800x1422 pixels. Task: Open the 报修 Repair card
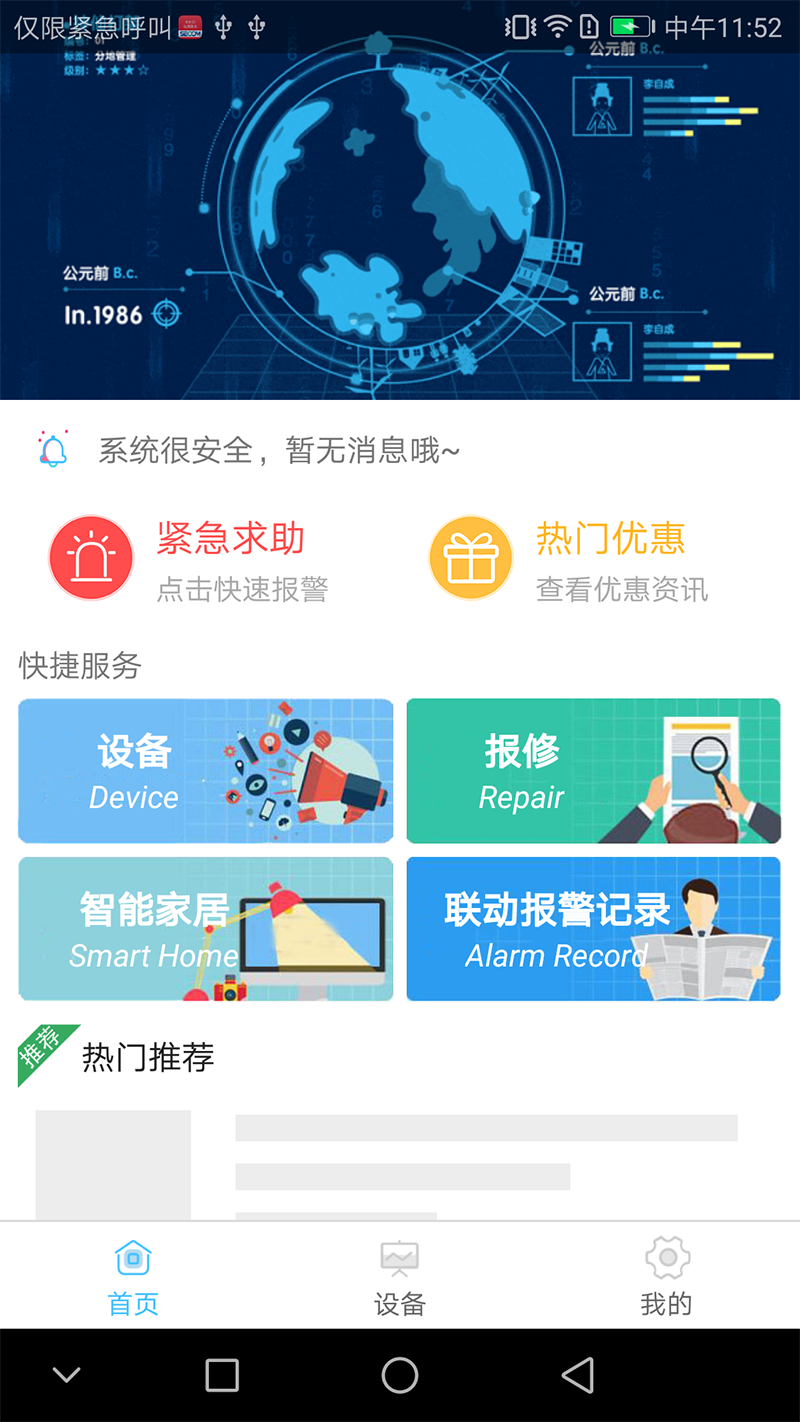coord(593,771)
